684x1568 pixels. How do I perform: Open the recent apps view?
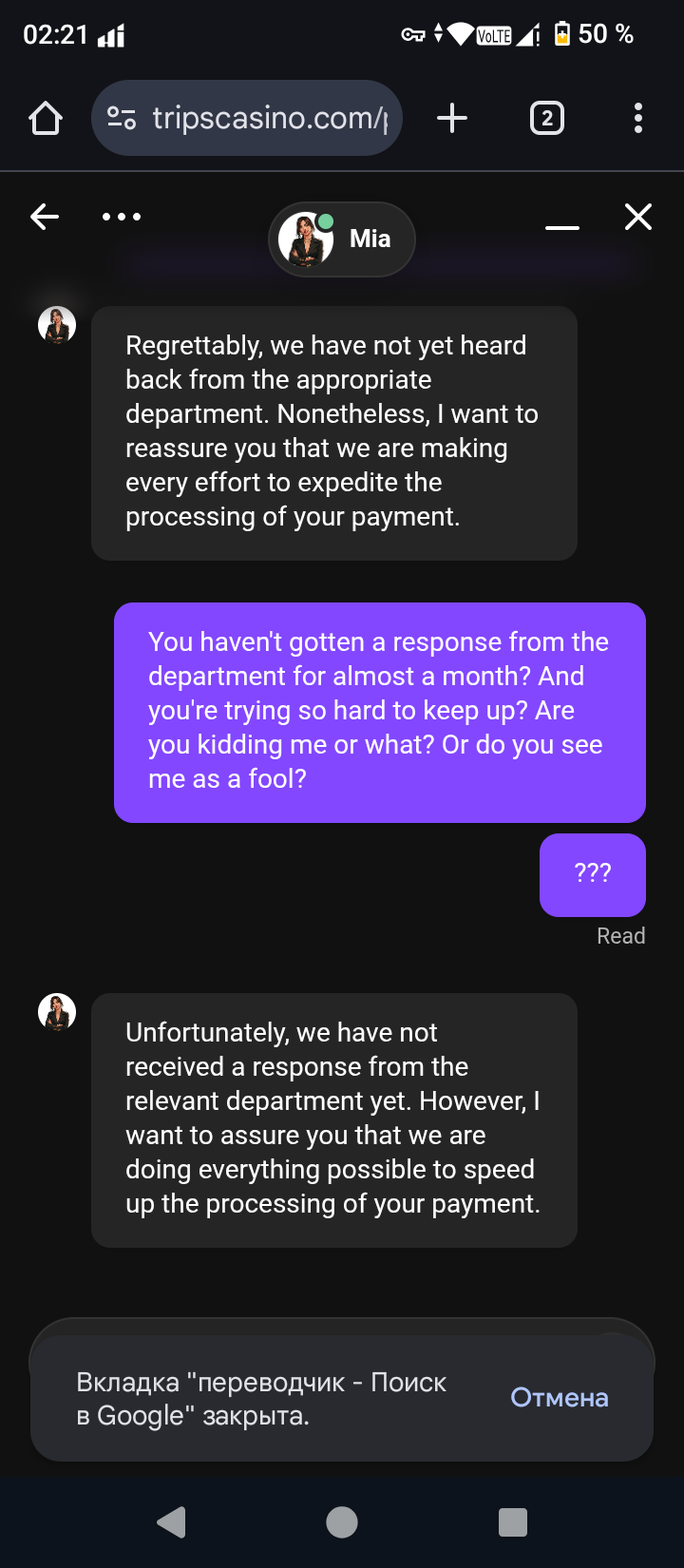(x=513, y=1522)
